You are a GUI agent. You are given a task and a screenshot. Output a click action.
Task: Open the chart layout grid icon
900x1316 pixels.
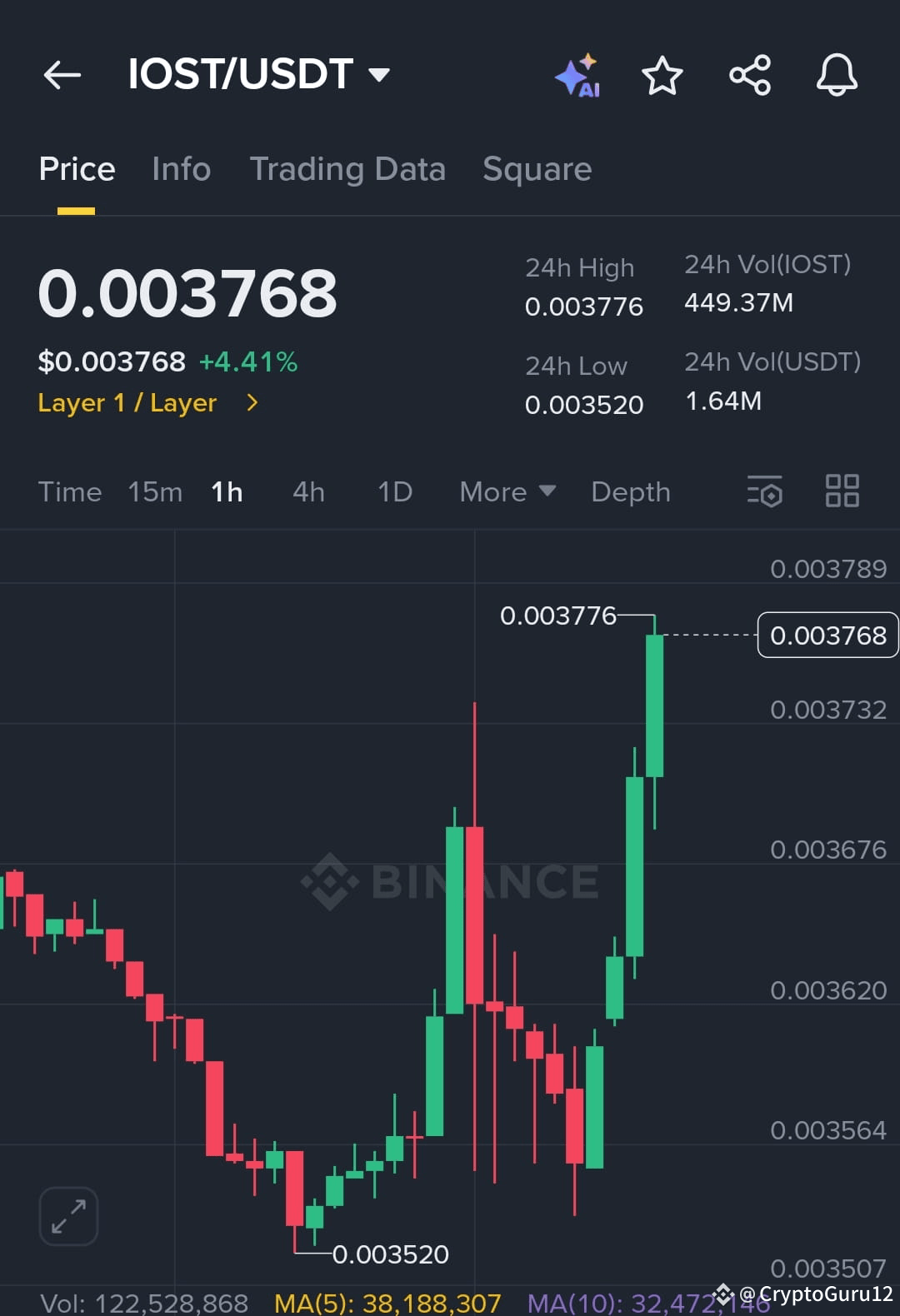pyautogui.click(x=842, y=491)
